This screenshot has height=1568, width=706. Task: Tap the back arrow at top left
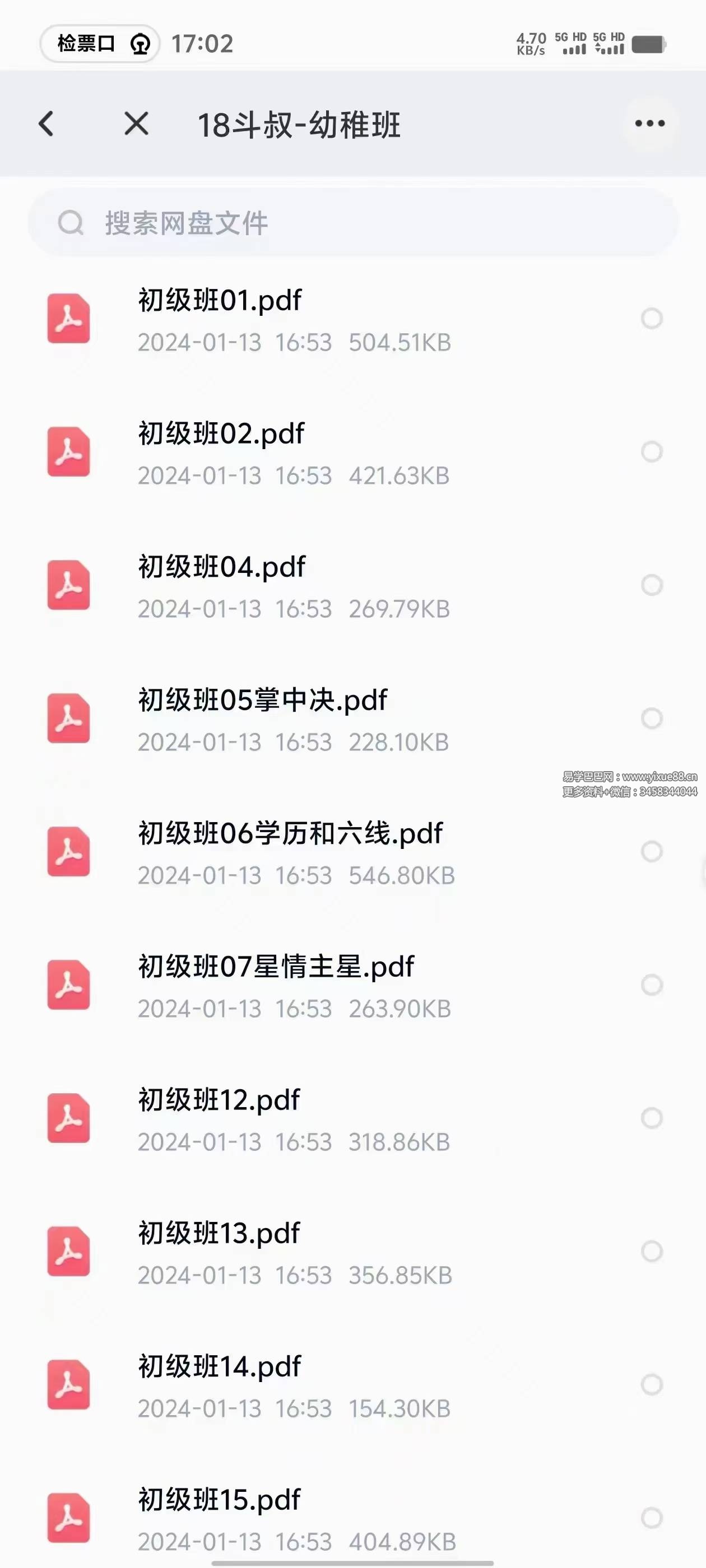click(48, 123)
